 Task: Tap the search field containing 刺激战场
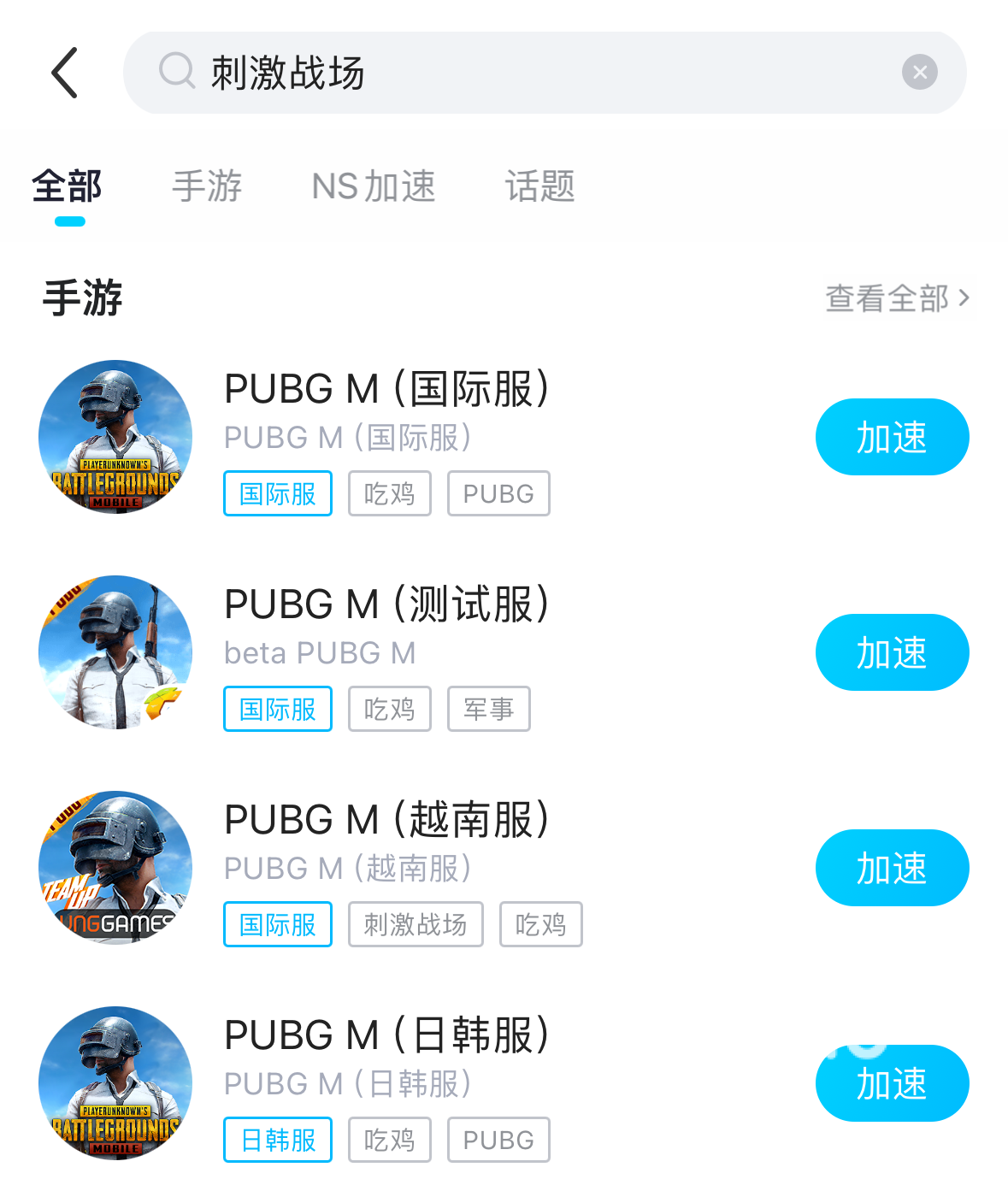513,73
